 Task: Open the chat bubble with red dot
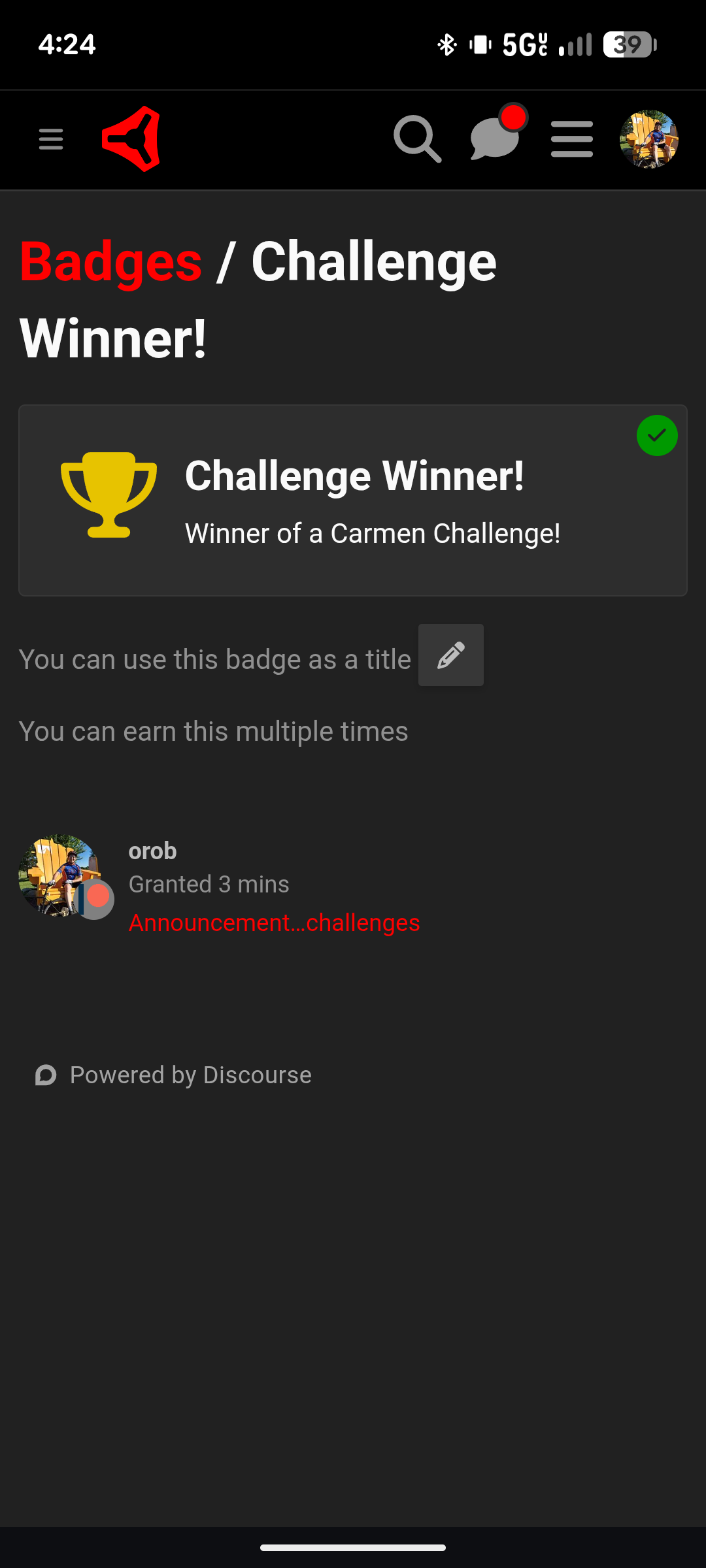(x=495, y=139)
